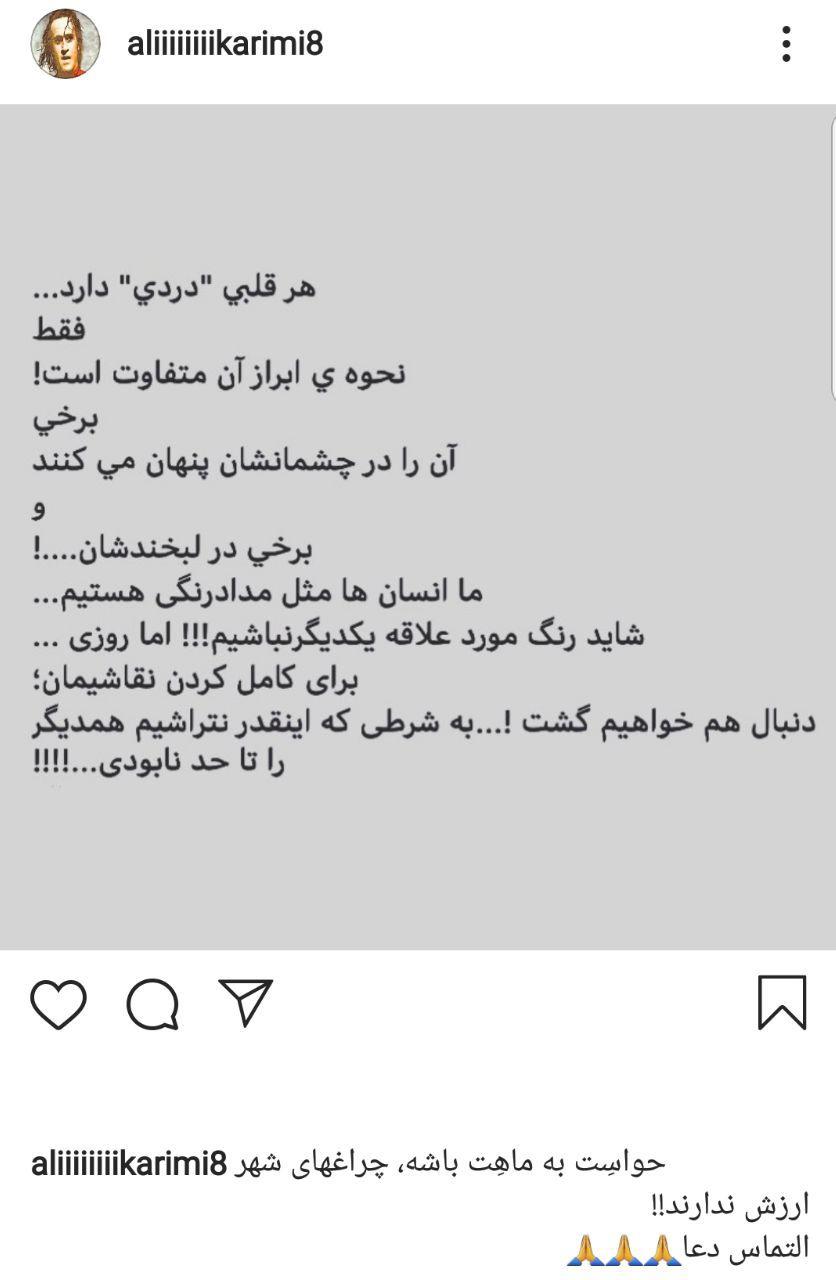Open the post's three-dot overflow menu

786,44
